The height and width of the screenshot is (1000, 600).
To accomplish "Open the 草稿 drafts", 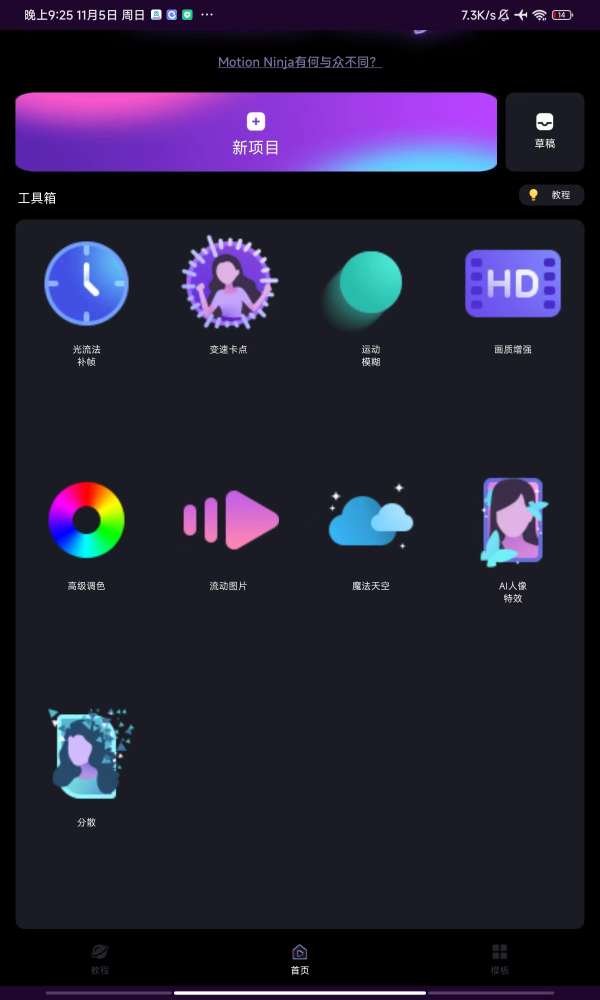I will pos(544,132).
